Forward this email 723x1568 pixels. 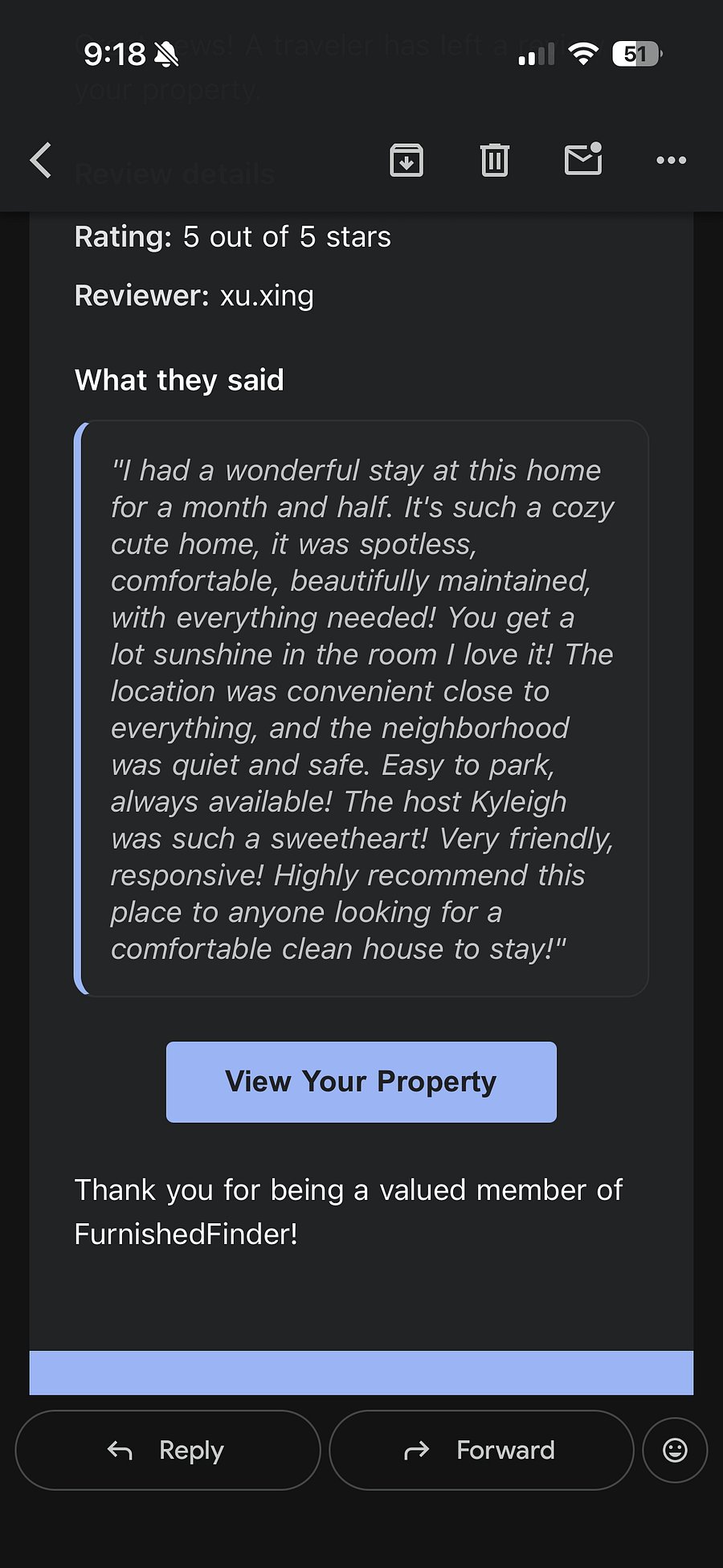tap(481, 1450)
